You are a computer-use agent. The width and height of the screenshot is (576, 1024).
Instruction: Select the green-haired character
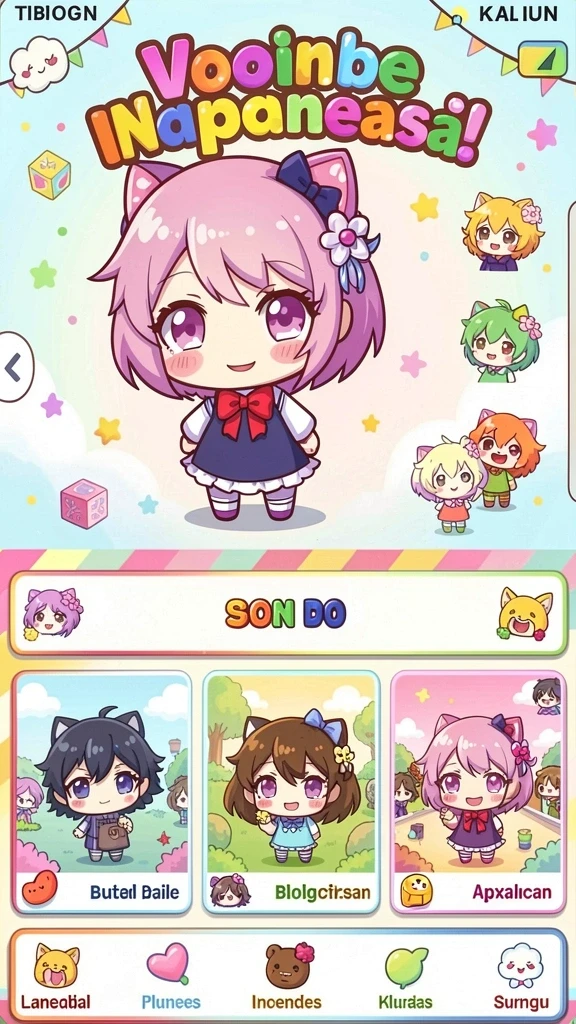point(500,341)
